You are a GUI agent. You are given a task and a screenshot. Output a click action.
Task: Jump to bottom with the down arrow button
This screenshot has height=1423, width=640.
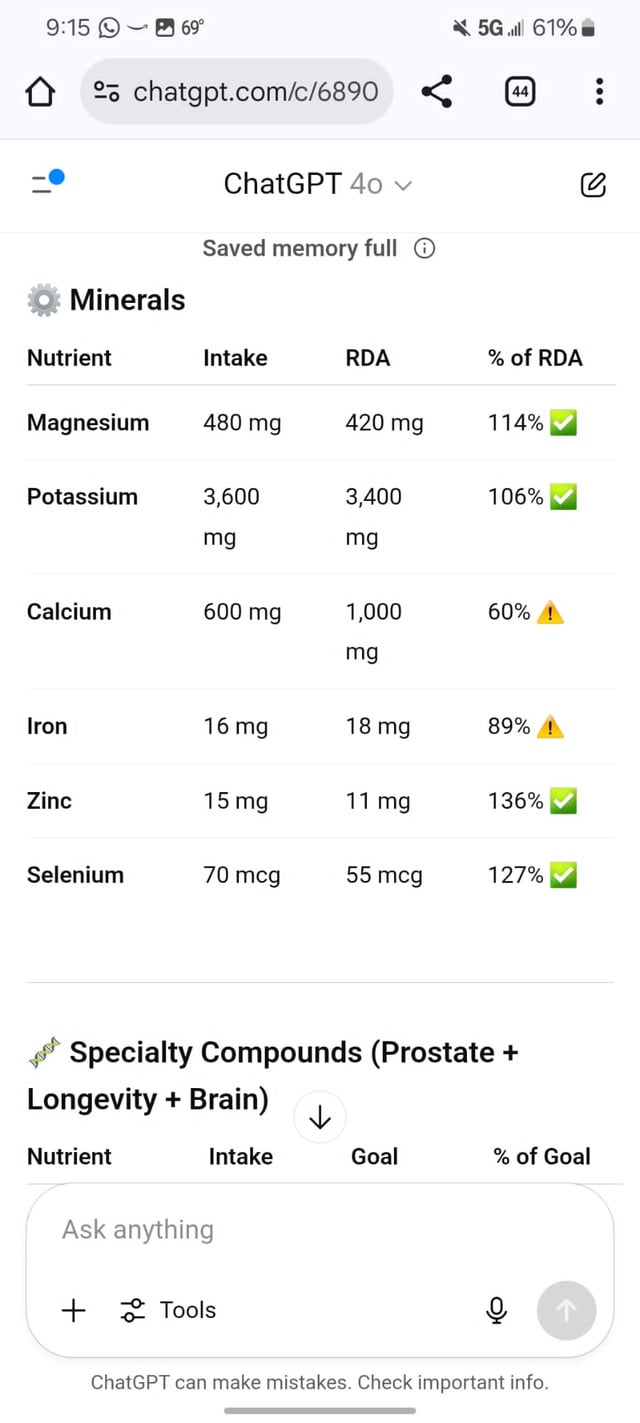click(x=320, y=1118)
